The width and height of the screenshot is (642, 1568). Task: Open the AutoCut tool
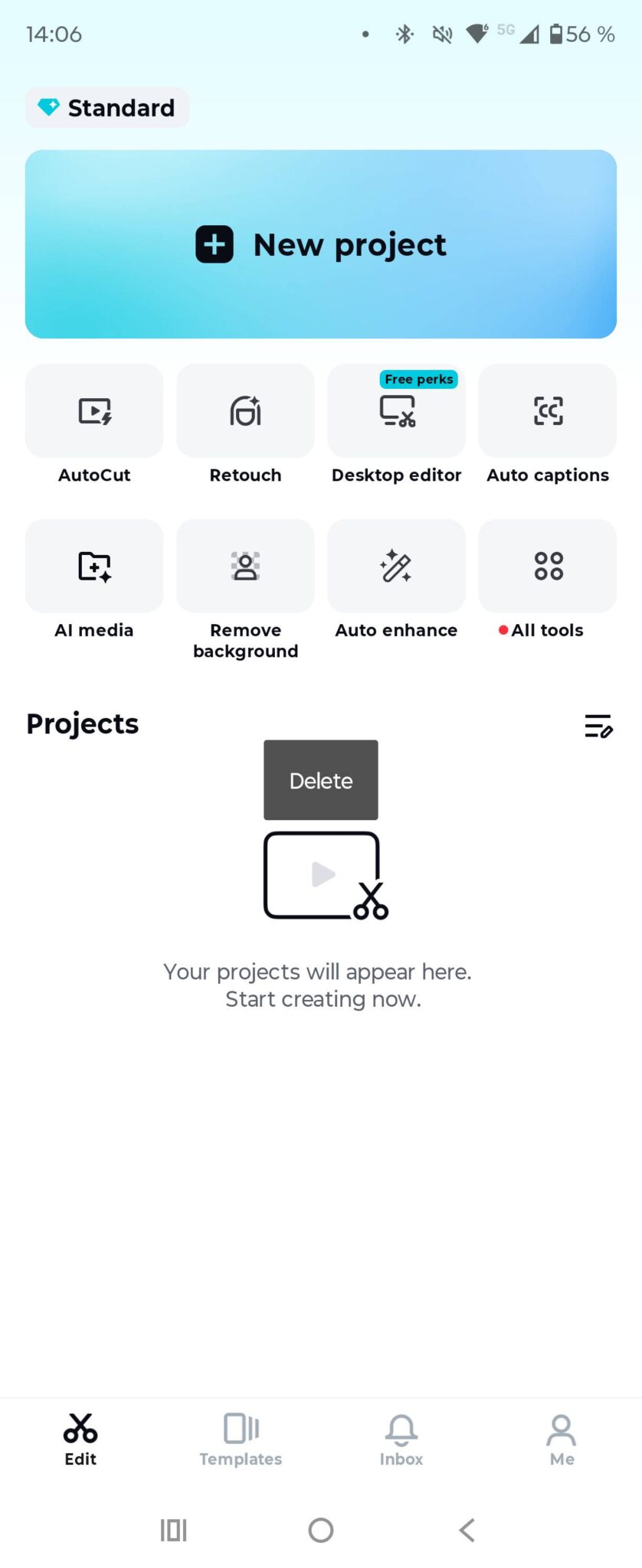94,413
